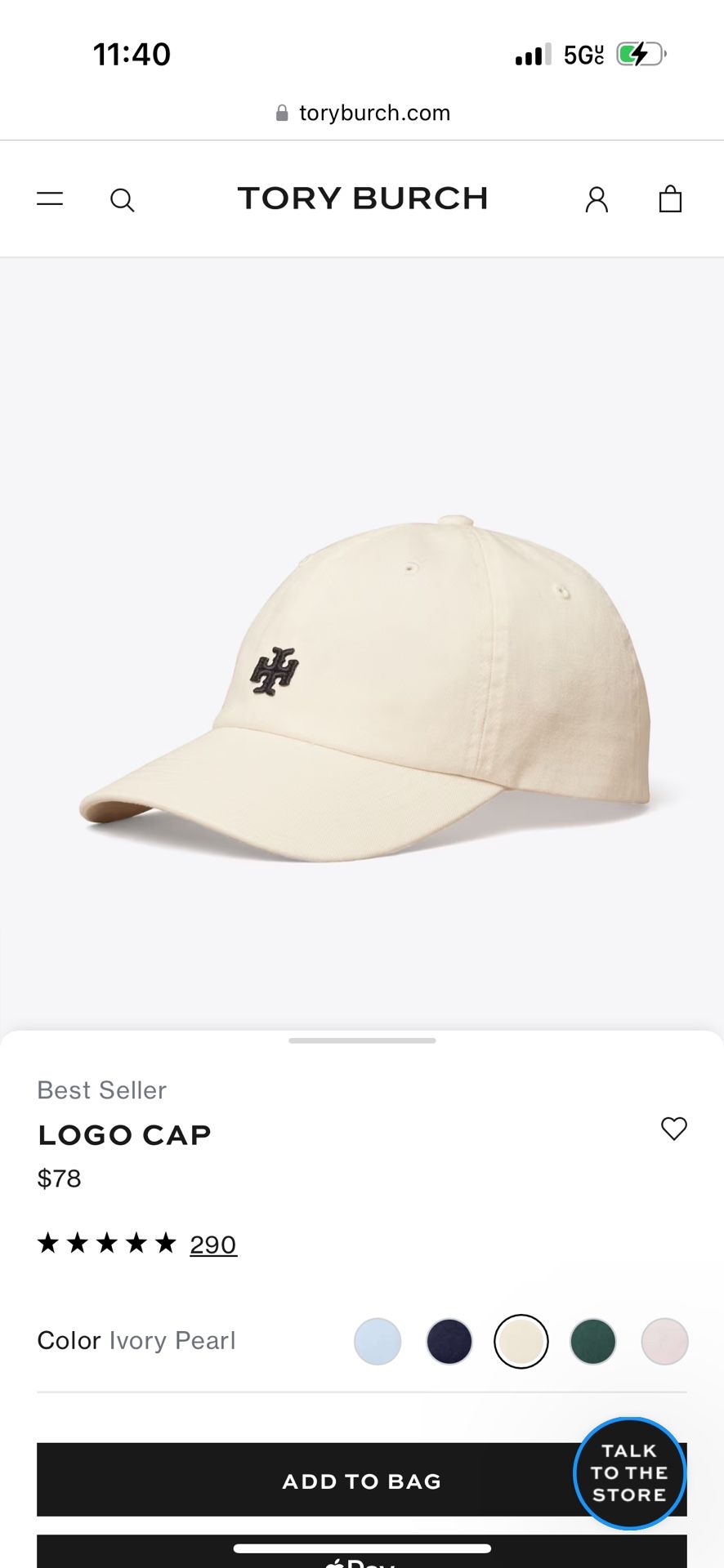
Task: Open the shopping bag icon
Action: pos(670,198)
